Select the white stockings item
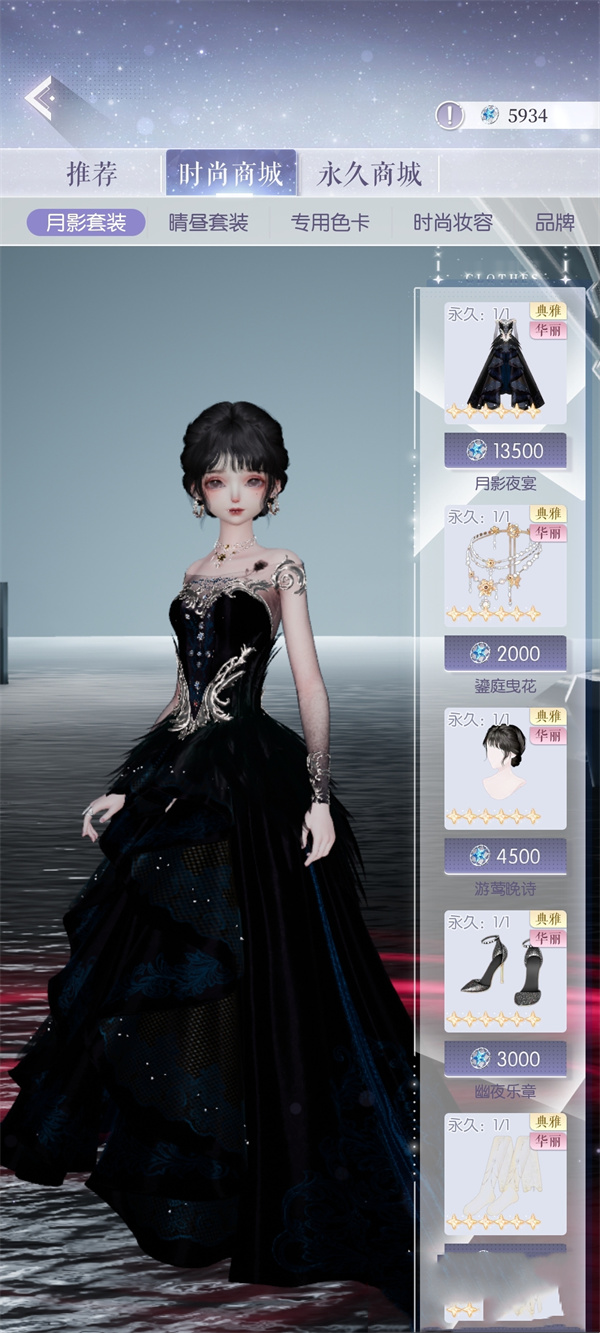 [505, 1174]
